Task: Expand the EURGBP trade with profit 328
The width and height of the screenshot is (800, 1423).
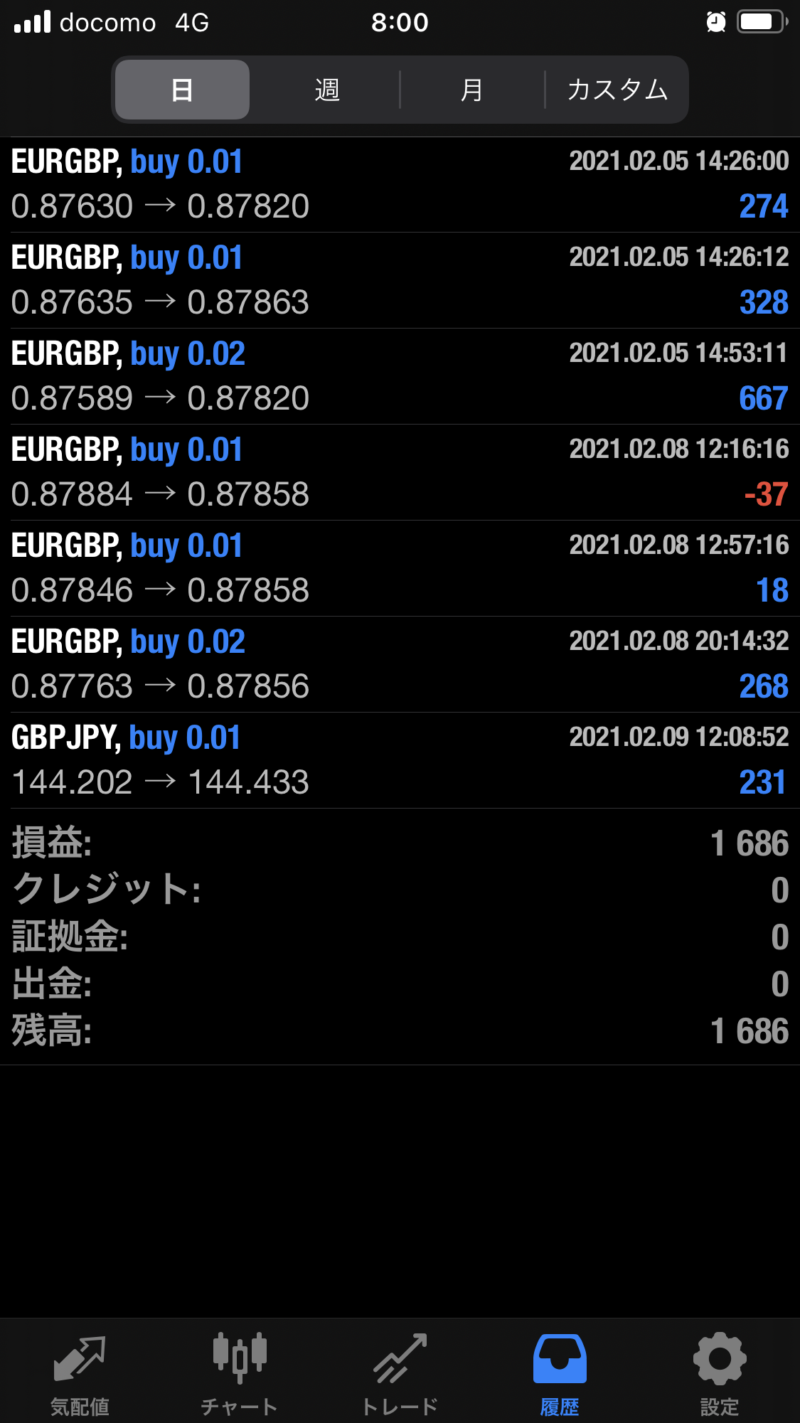Action: coord(400,281)
